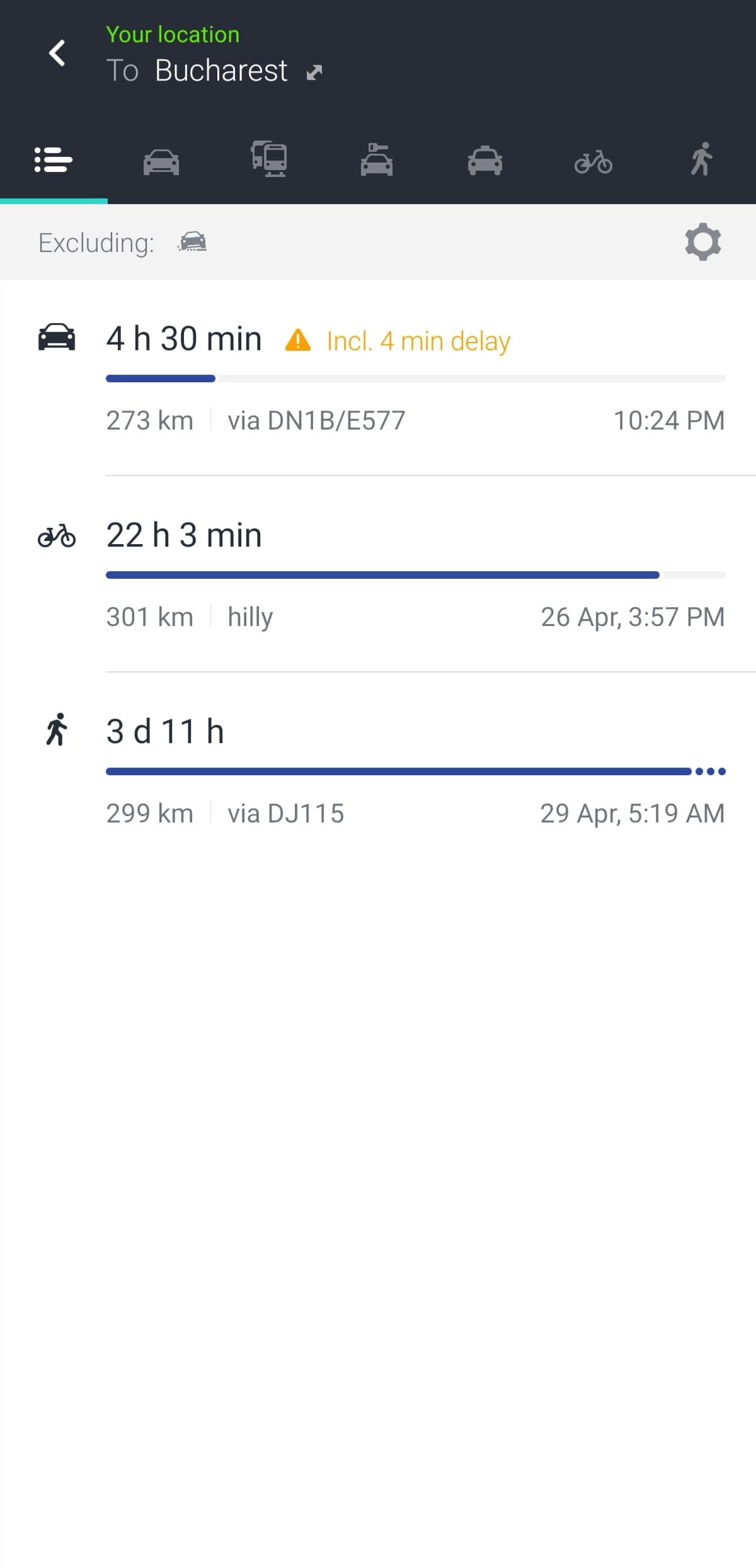This screenshot has width=756, height=1568.
Task: Switch to the walking routes tab
Action: 701,159
